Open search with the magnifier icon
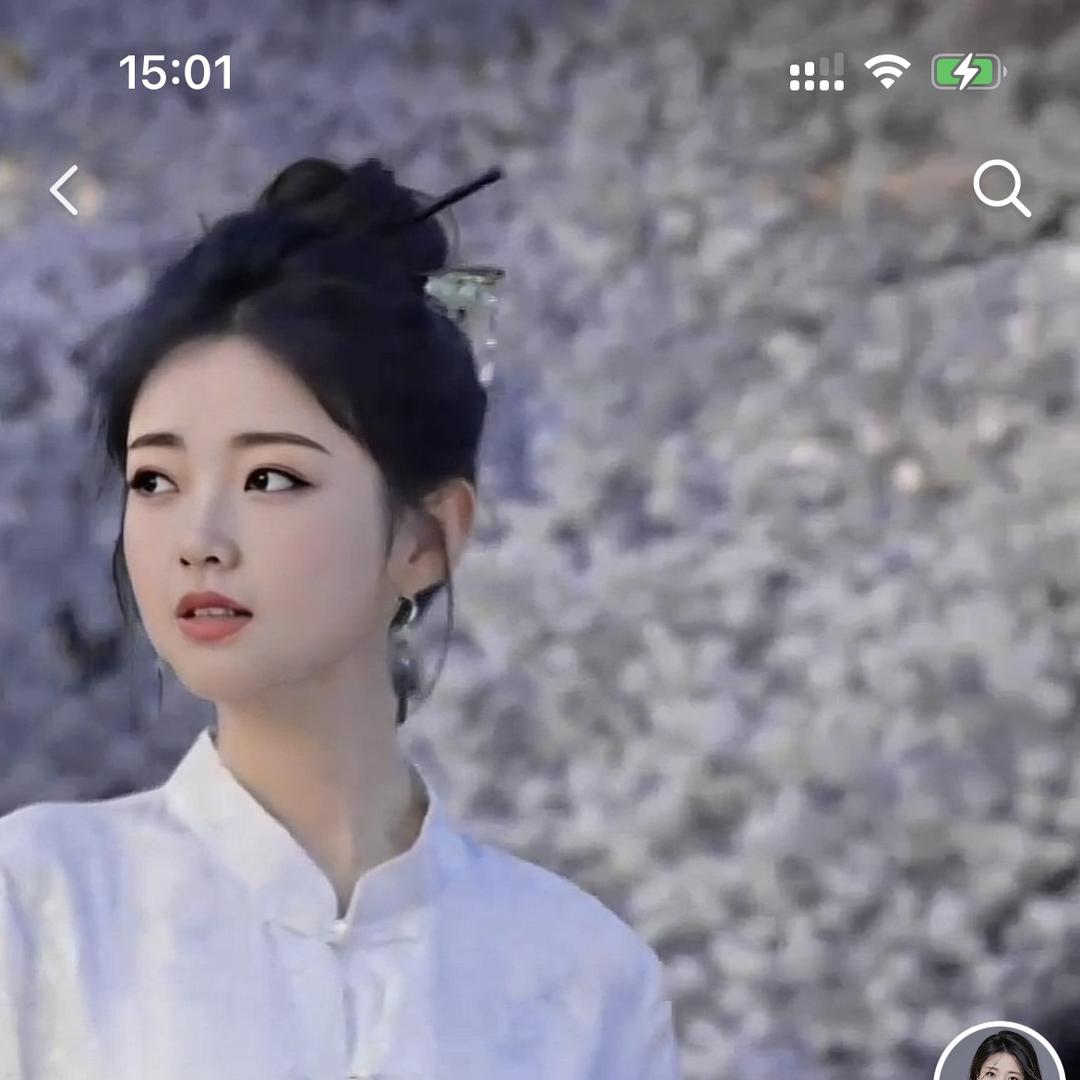The image size is (1080, 1080). tap(1001, 188)
